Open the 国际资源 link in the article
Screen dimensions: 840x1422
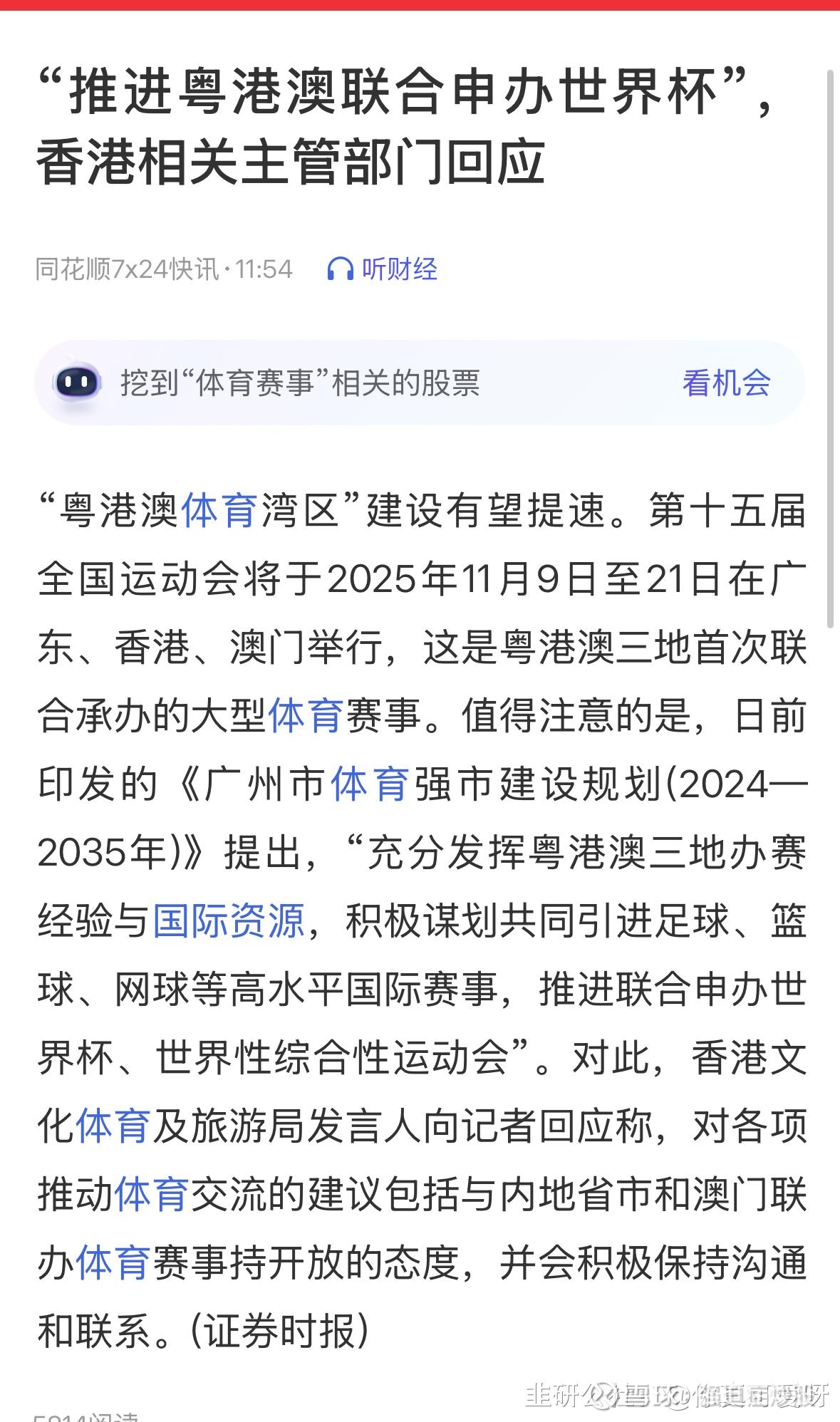pyautogui.click(x=229, y=920)
